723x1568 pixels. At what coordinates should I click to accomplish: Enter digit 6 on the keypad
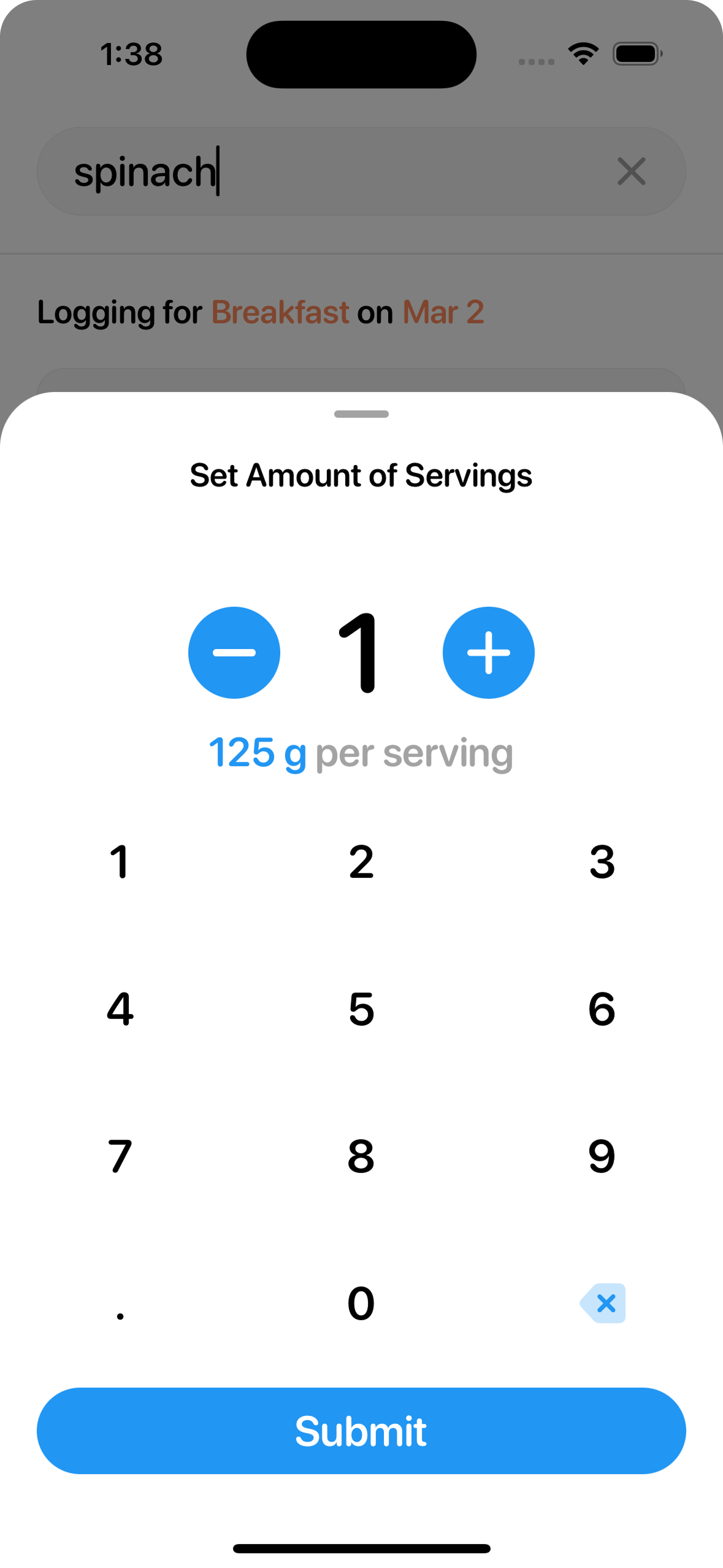pyautogui.click(x=602, y=1008)
